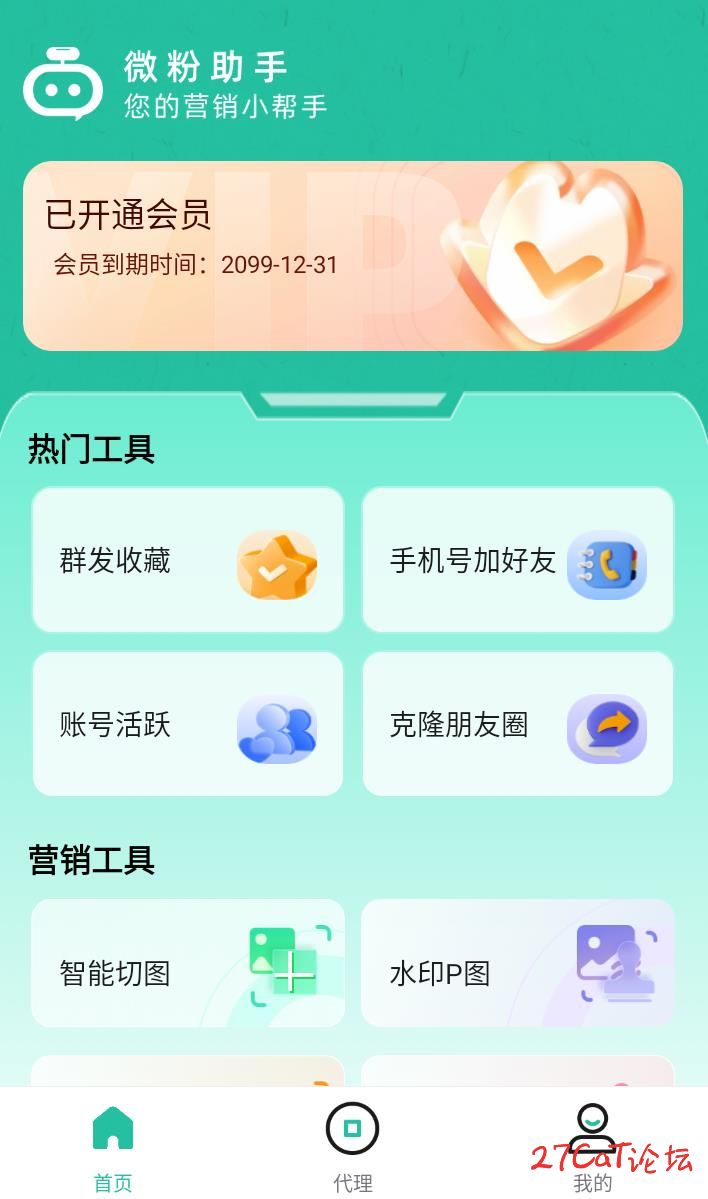The image size is (708, 1199).
Task: Launch 克隆朋友圈 tool
Action: pyautogui.click(x=517, y=724)
